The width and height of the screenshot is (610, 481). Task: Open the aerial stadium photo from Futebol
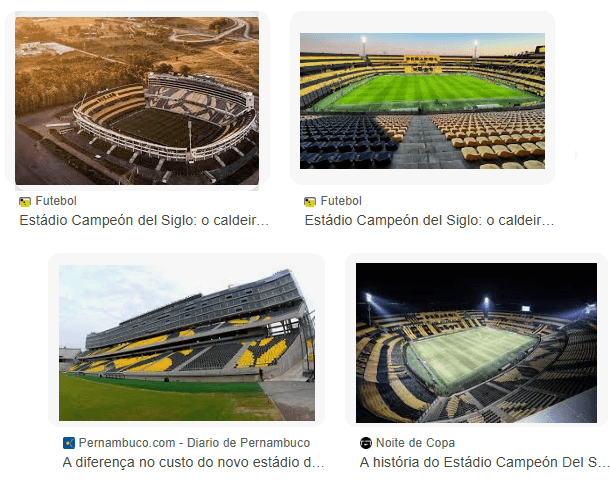pos(136,101)
